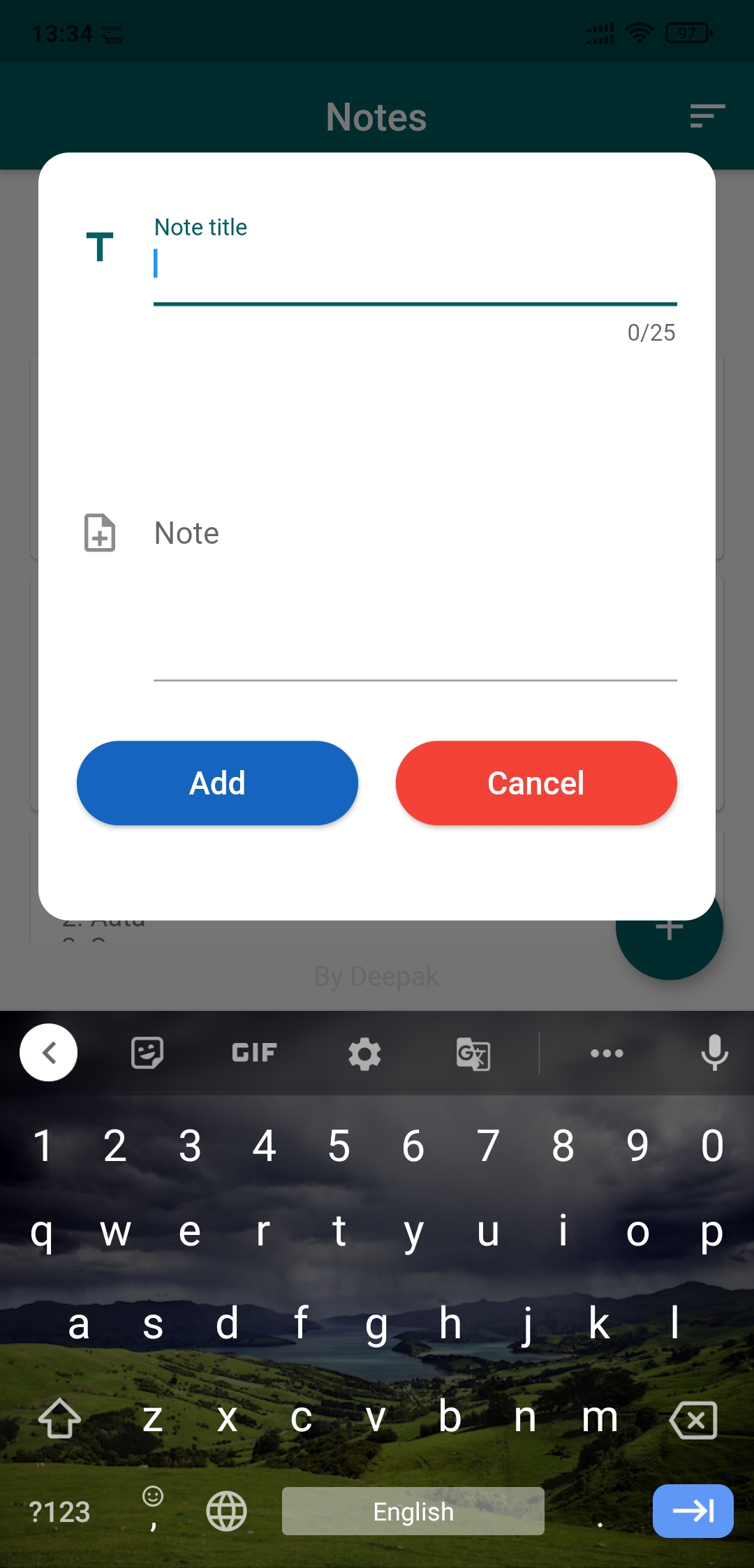The width and height of the screenshot is (754, 1568).
Task: Open keyboard language globe
Action: [226, 1511]
